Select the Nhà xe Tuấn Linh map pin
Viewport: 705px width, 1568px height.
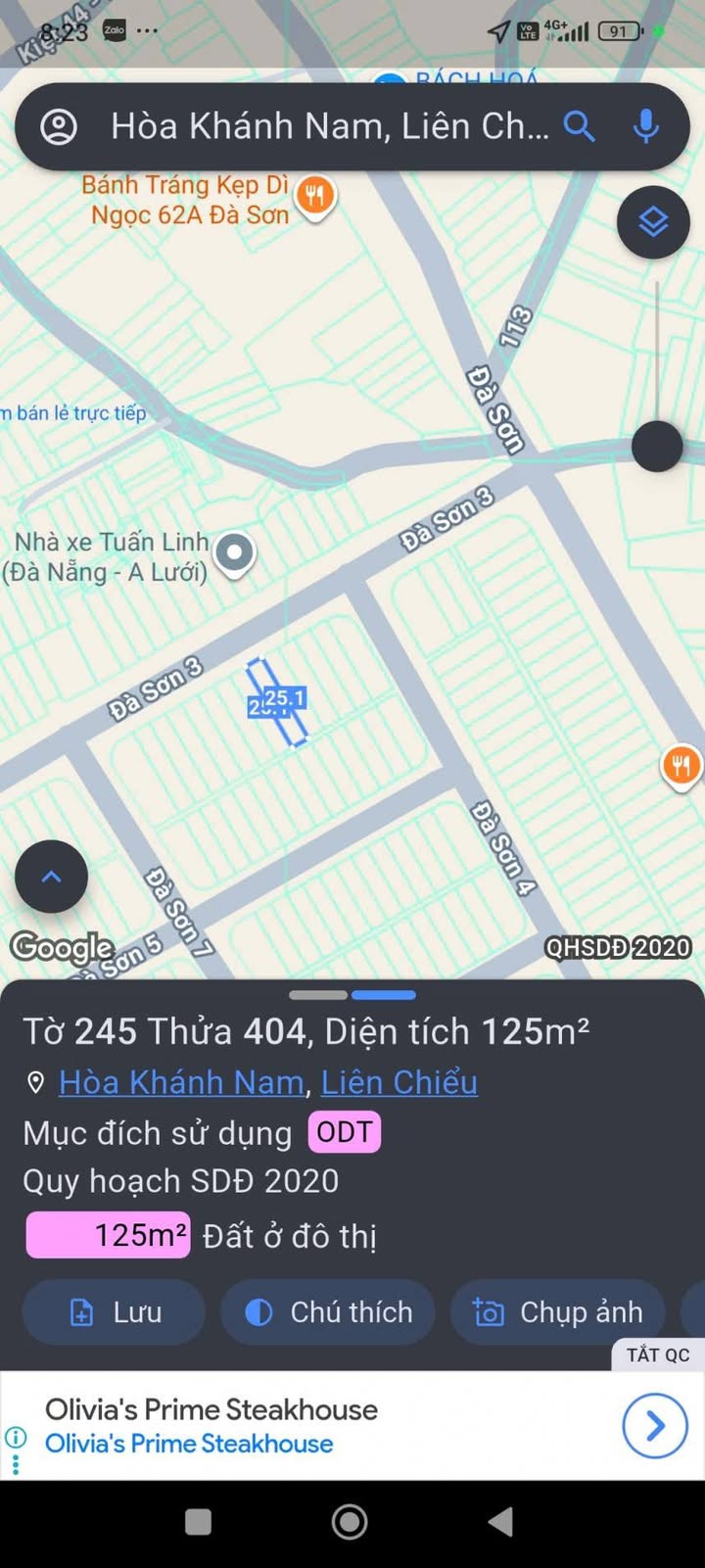pyautogui.click(x=234, y=553)
